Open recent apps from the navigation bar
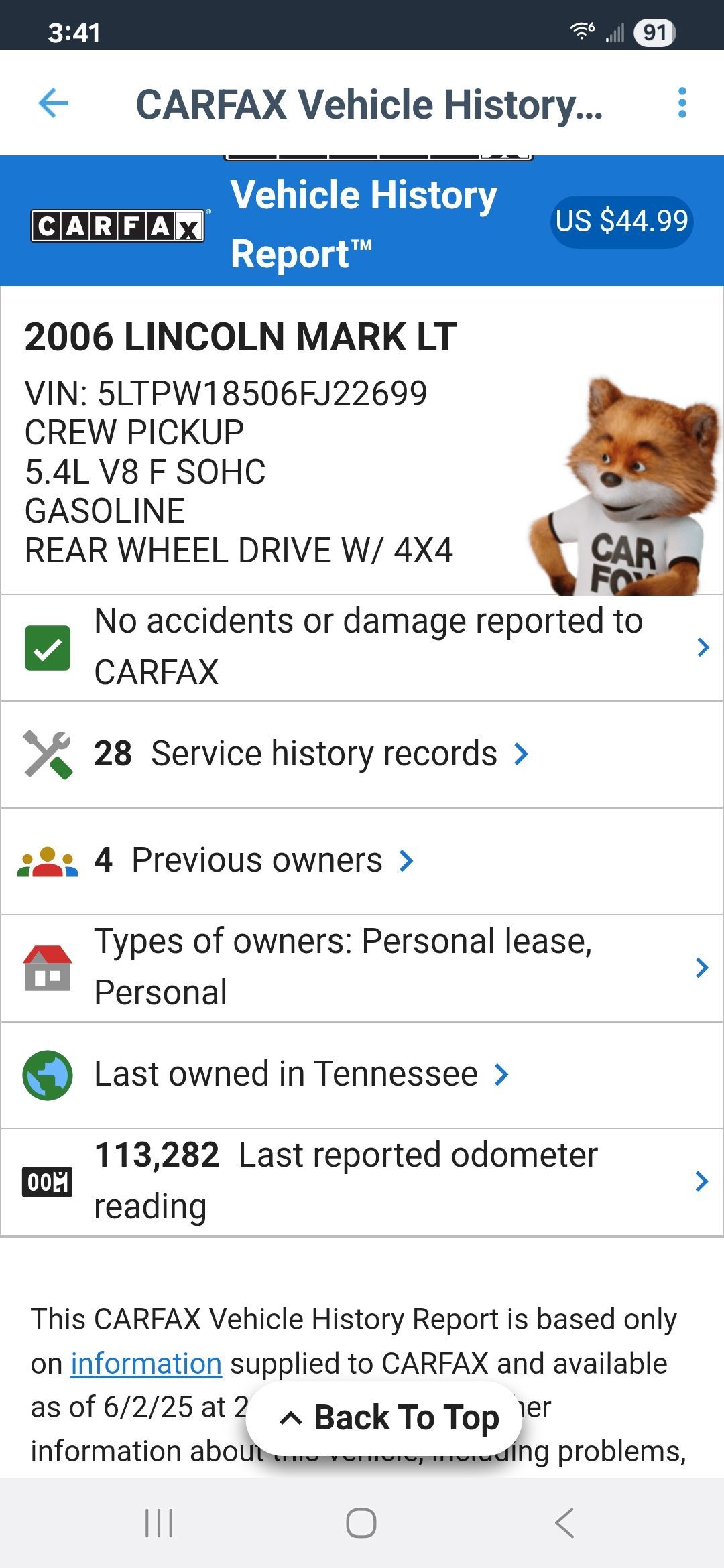 [x=159, y=1522]
